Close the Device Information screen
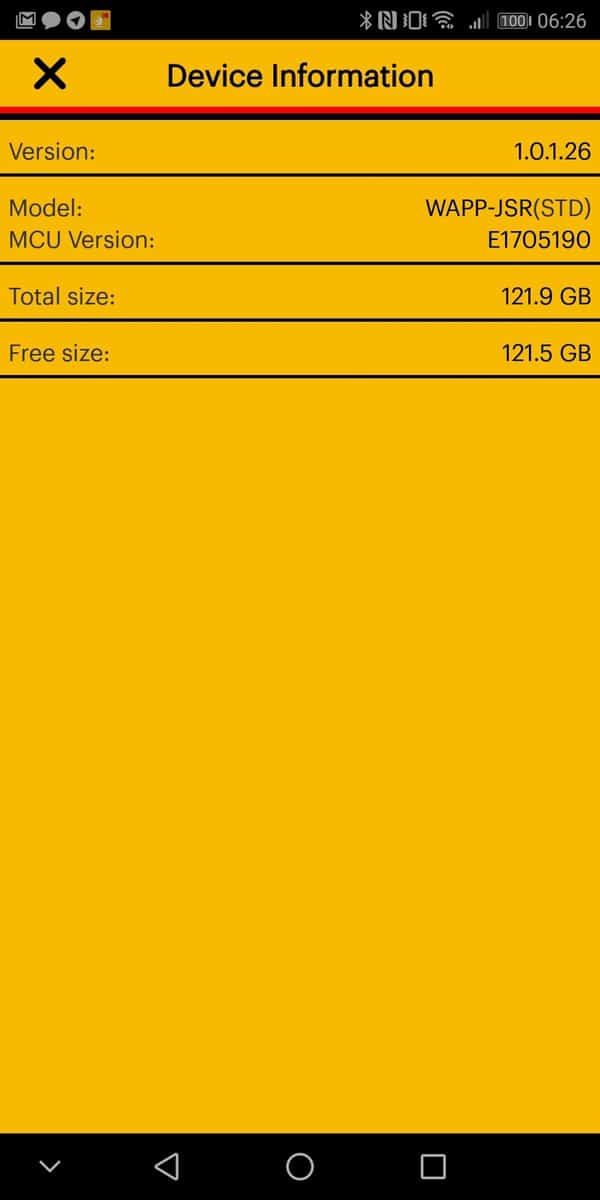 [x=49, y=74]
